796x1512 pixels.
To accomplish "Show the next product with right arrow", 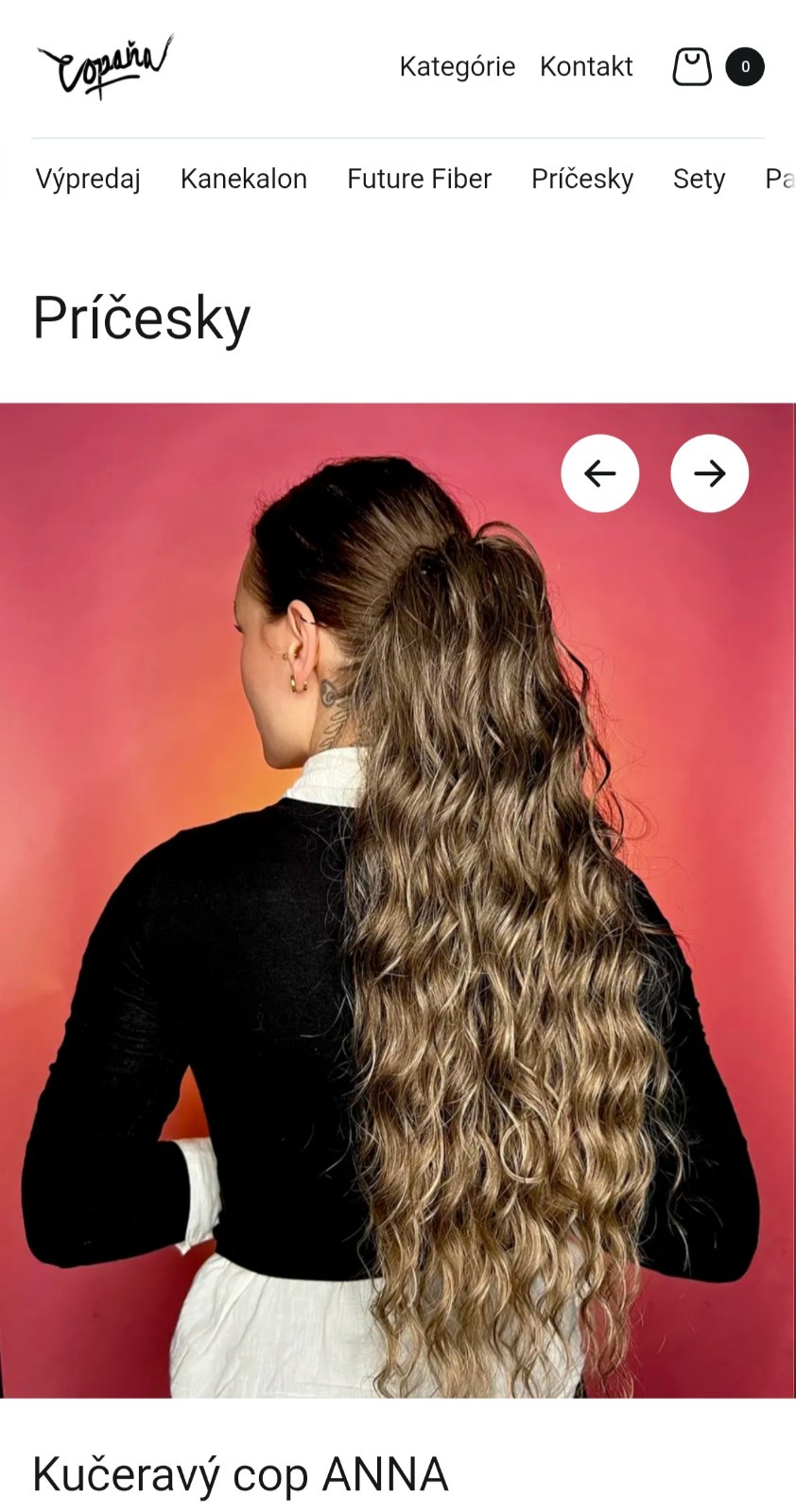I will click(710, 473).
